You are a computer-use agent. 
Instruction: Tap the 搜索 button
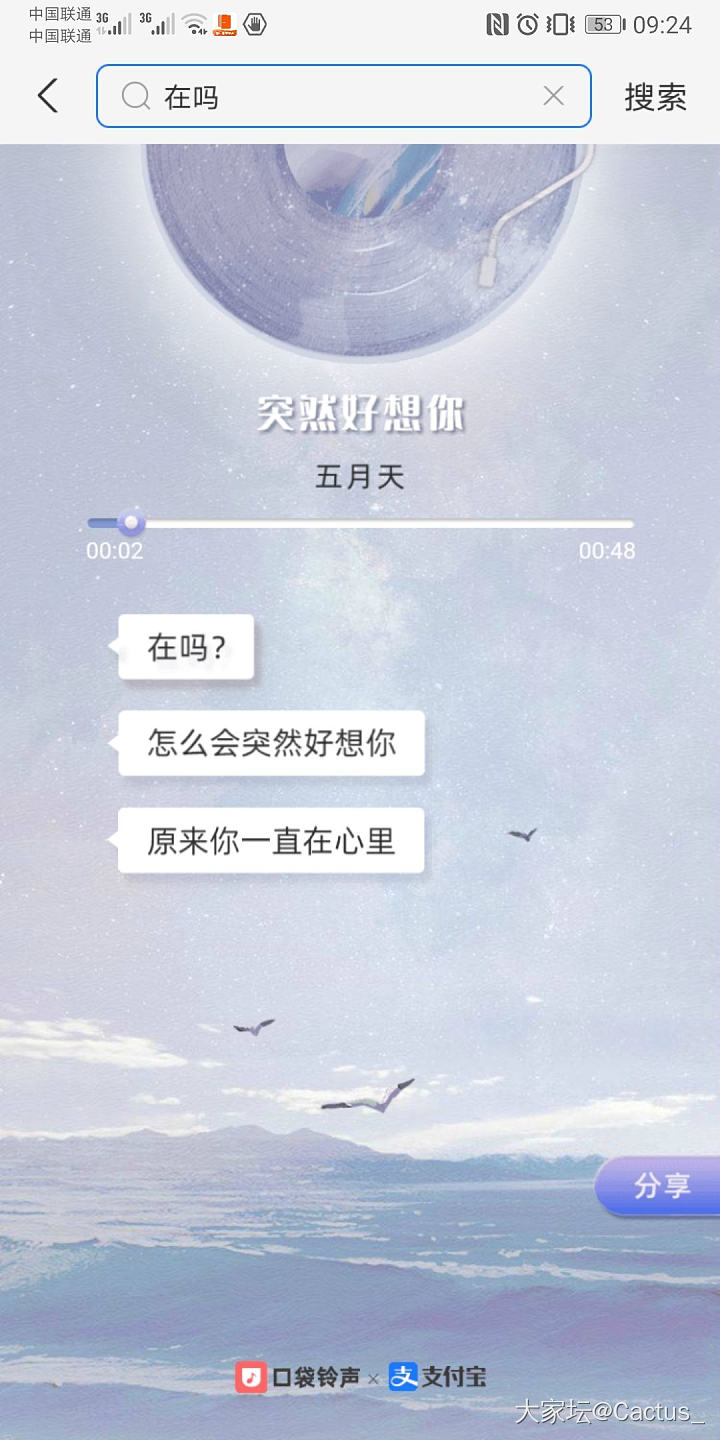(655, 97)
